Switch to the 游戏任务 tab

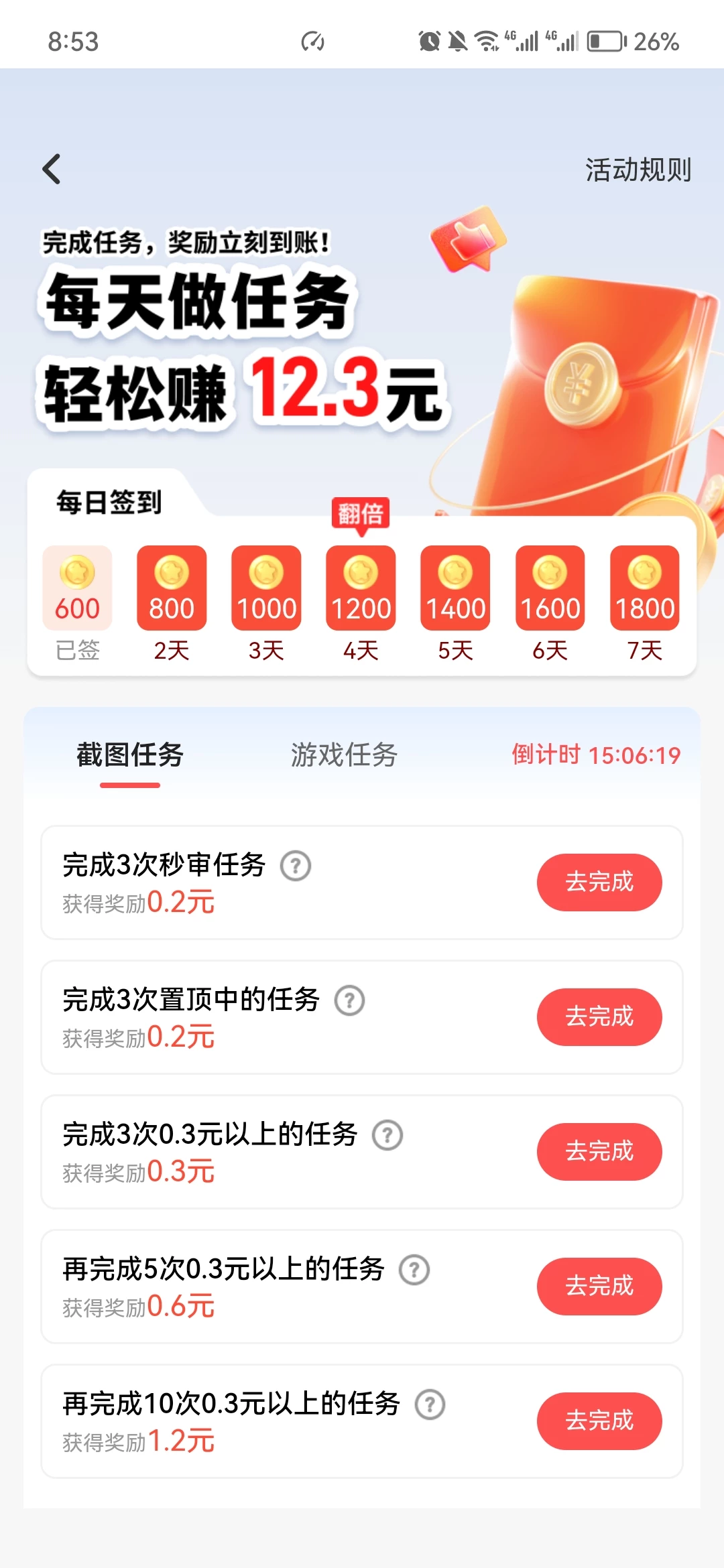344,754
